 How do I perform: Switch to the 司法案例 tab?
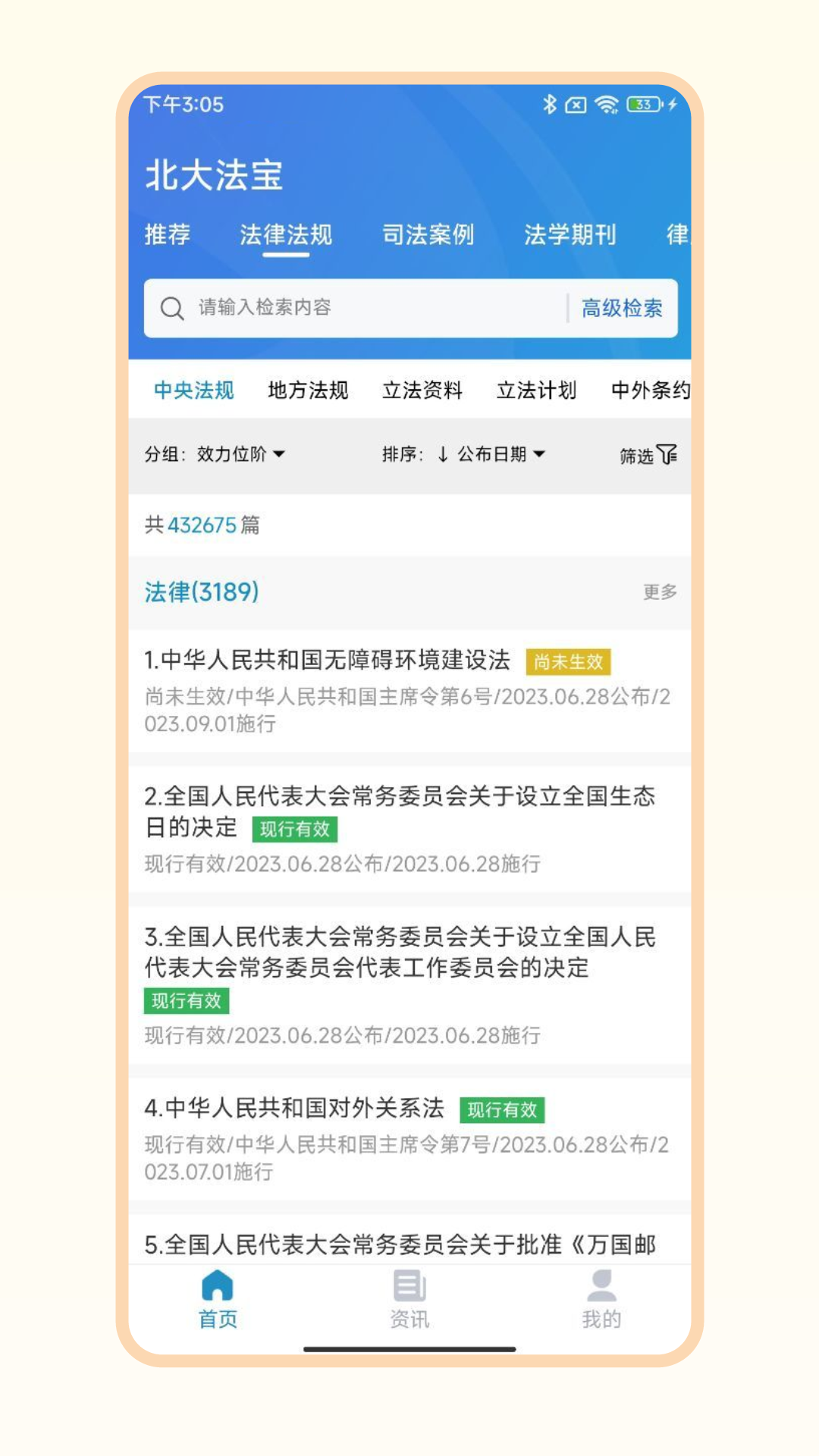pos(428,234)
